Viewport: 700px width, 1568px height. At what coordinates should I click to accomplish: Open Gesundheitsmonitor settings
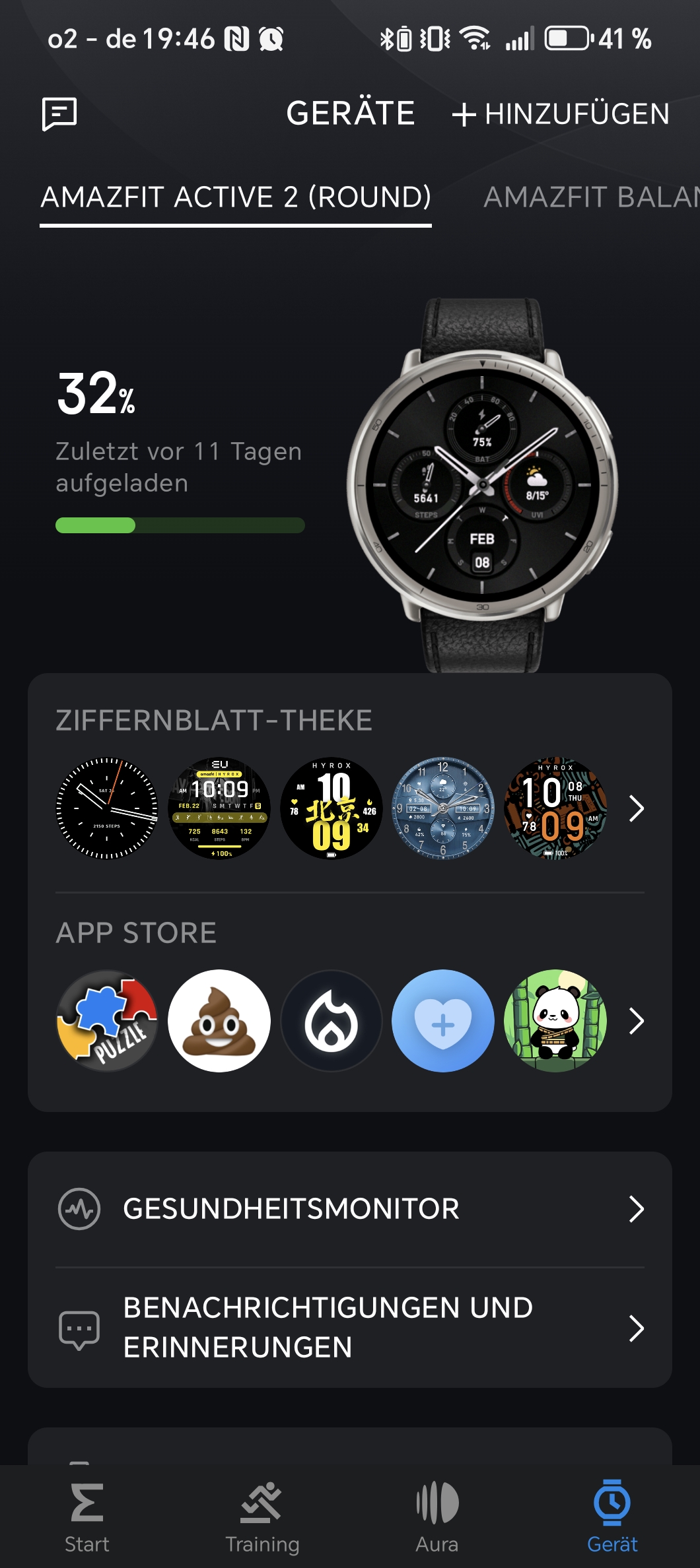coord(350,1209)
